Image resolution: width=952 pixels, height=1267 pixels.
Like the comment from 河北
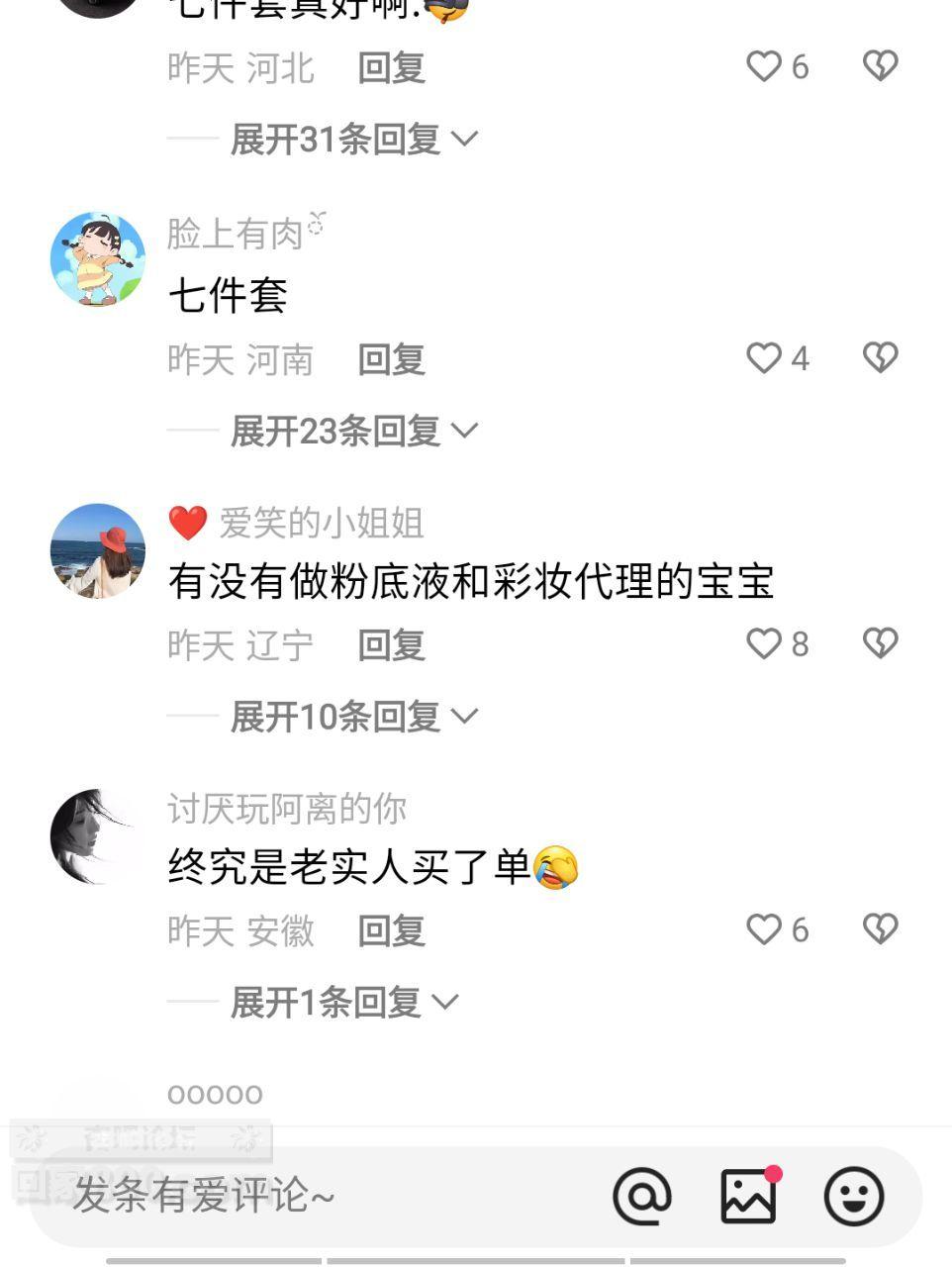764,66
